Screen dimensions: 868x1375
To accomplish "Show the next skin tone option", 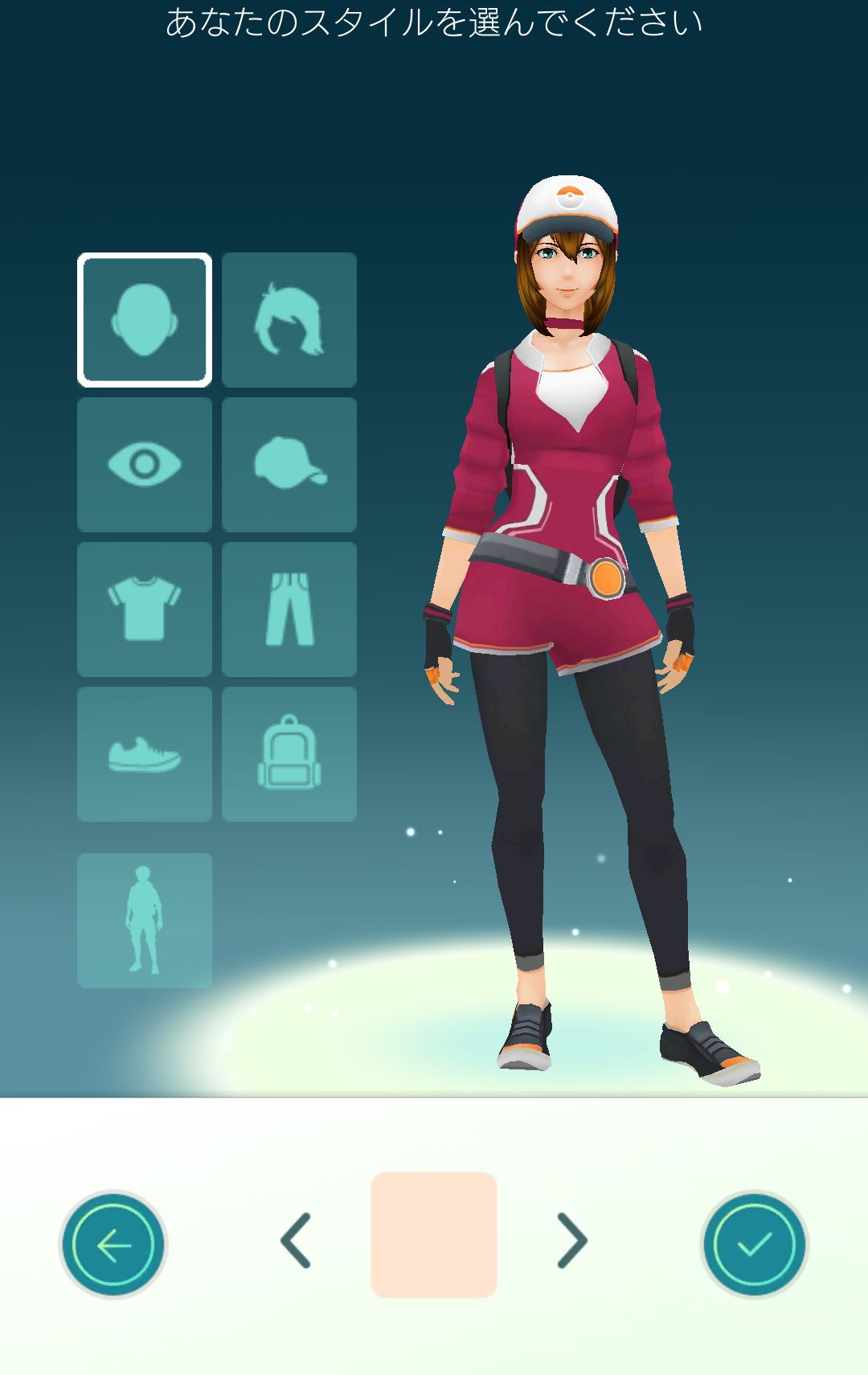I will tap(571, 1240).
